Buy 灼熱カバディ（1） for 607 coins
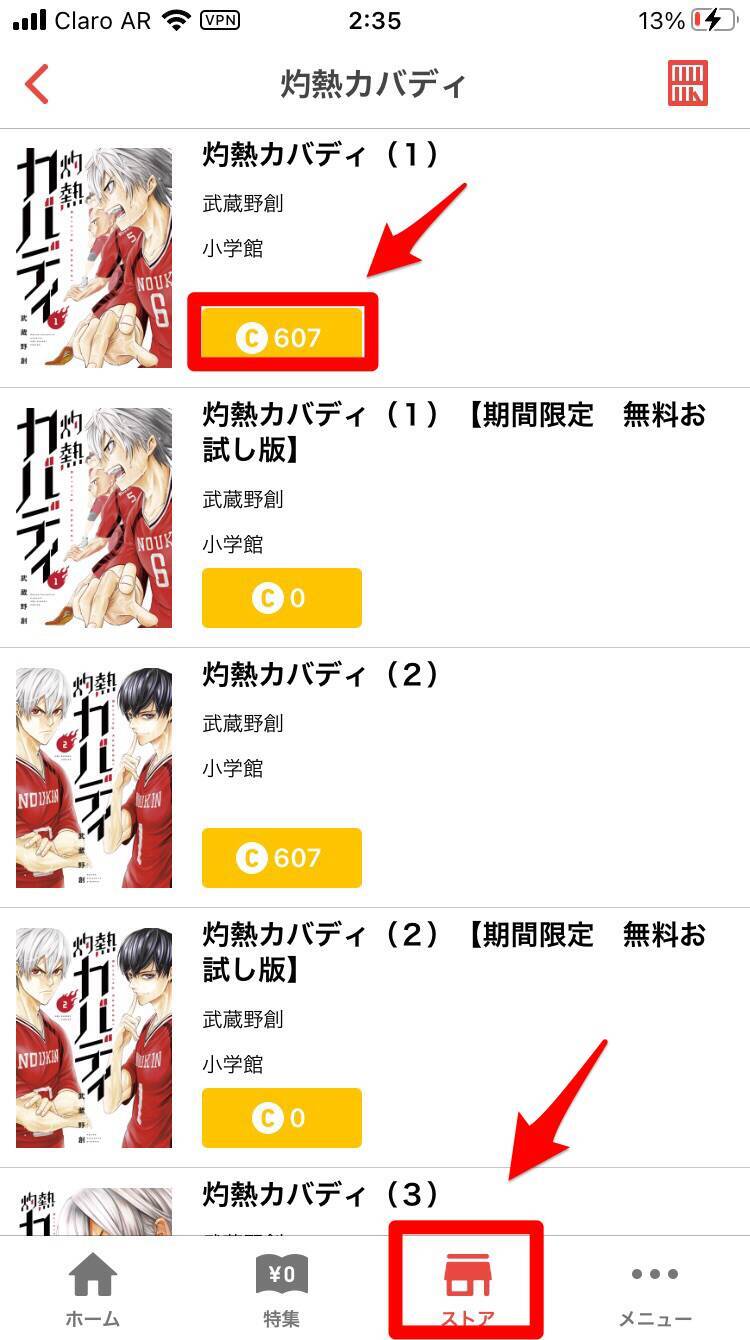Image resolution: width=750 pixels, height=1340 pixels. (x=282, y=337)
